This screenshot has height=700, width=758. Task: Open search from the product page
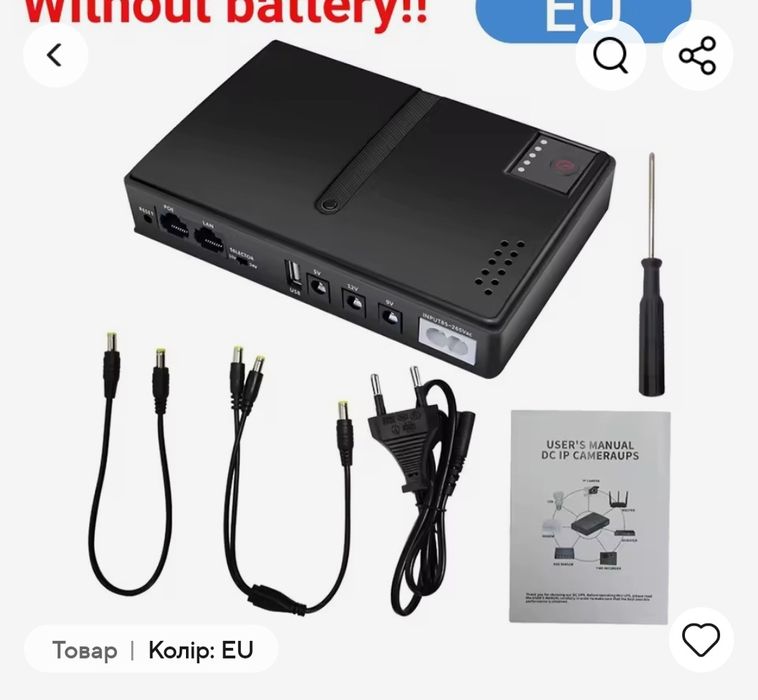tap(610, 55)
